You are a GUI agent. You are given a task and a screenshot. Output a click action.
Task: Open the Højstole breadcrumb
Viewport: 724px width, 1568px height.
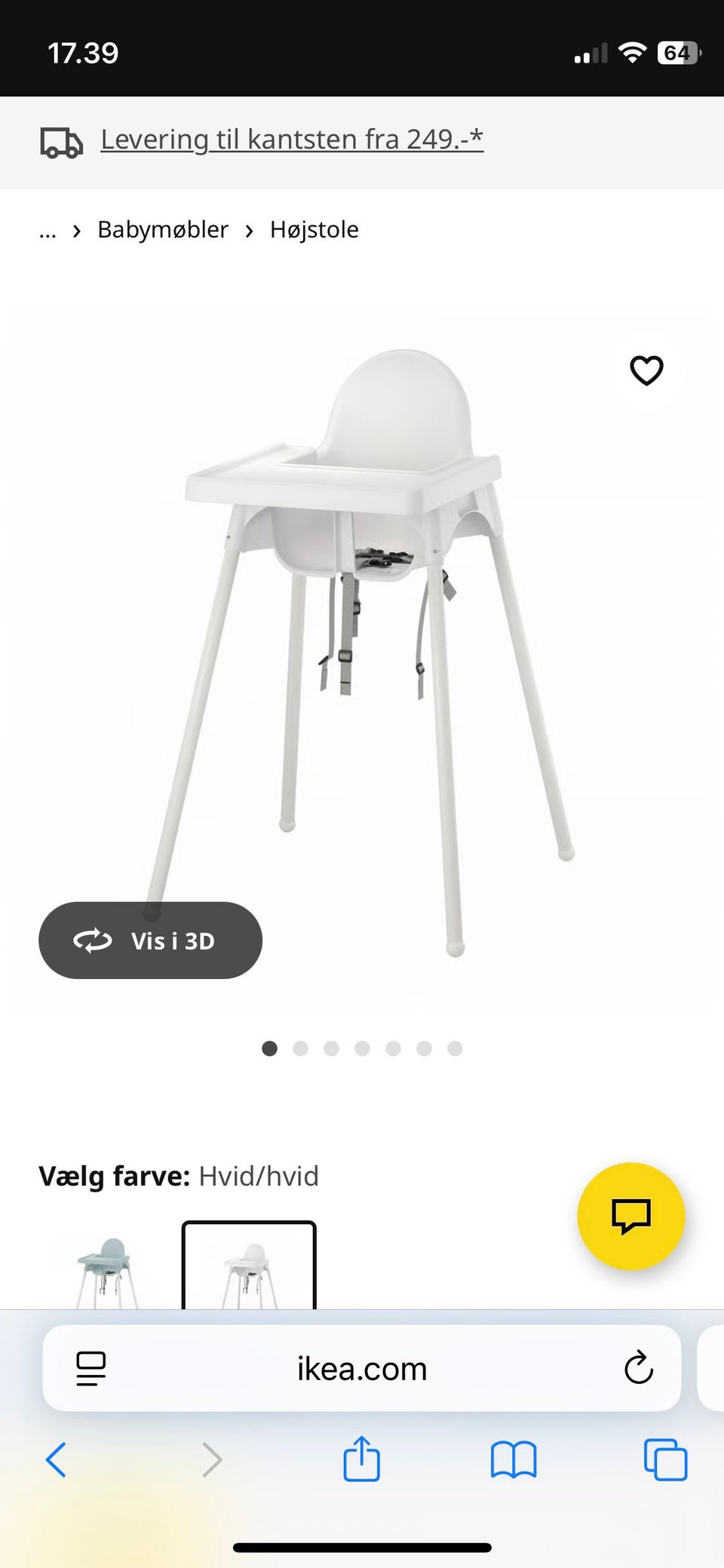coord(314,229)
